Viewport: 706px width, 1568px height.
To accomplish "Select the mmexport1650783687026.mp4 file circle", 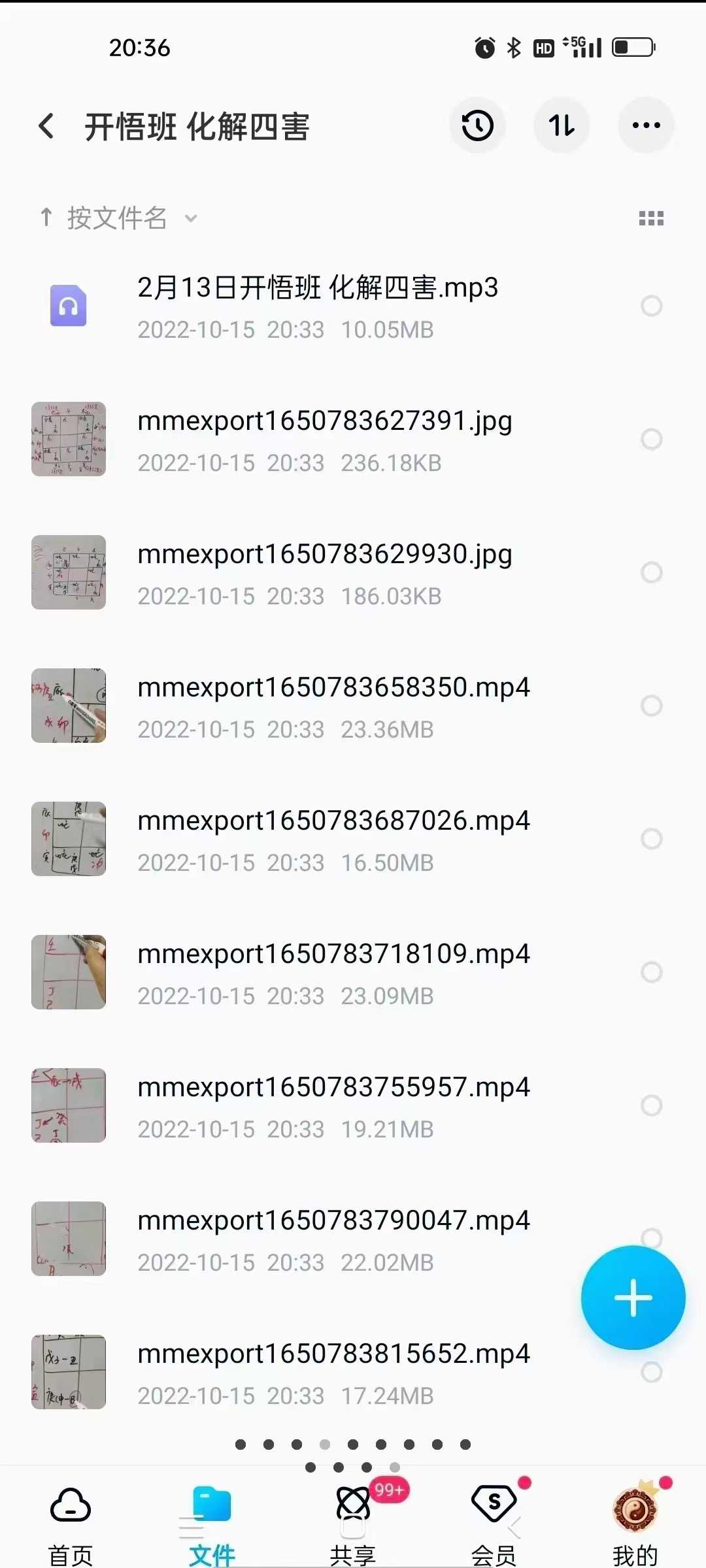I will click(652, 839).
